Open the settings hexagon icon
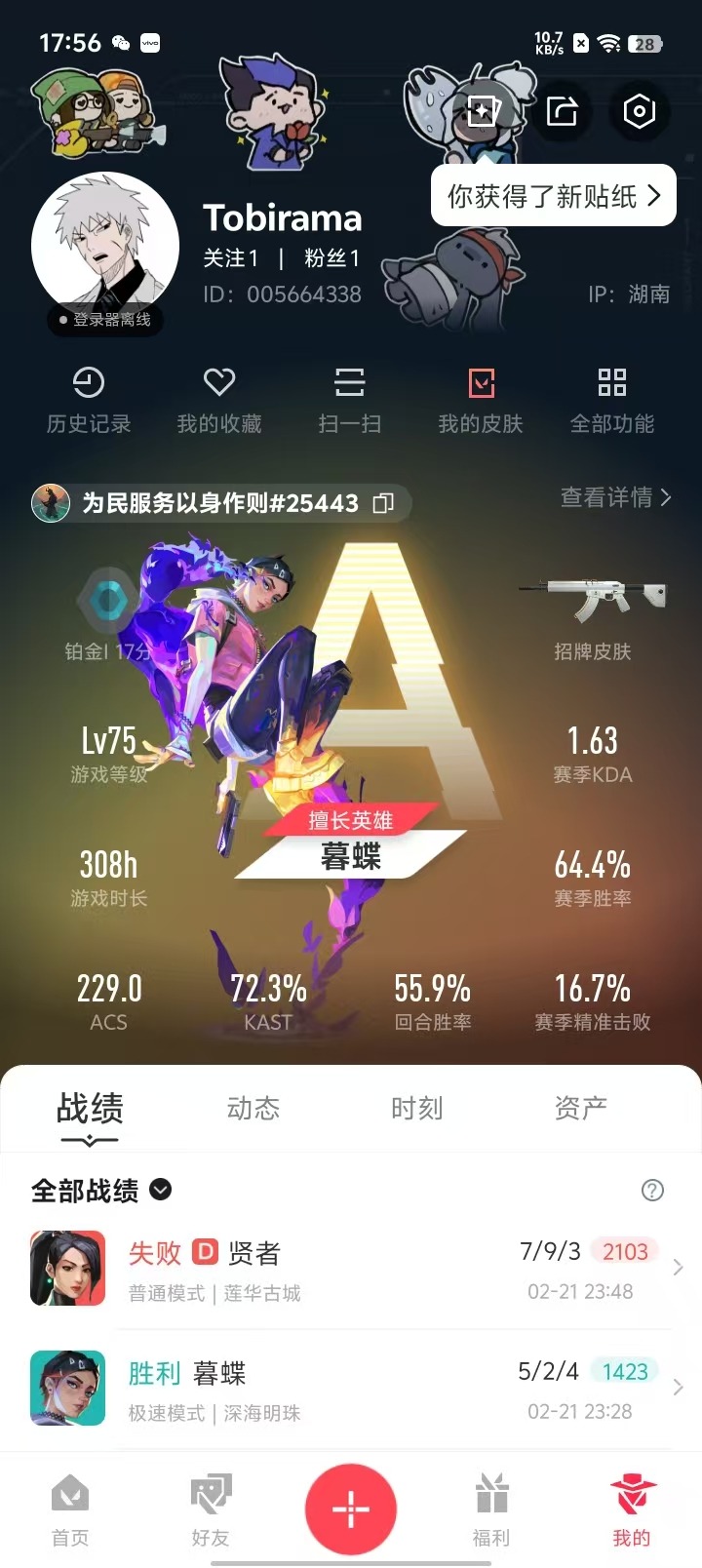This screenshot has width=702, height=1568. coord(639,111)
